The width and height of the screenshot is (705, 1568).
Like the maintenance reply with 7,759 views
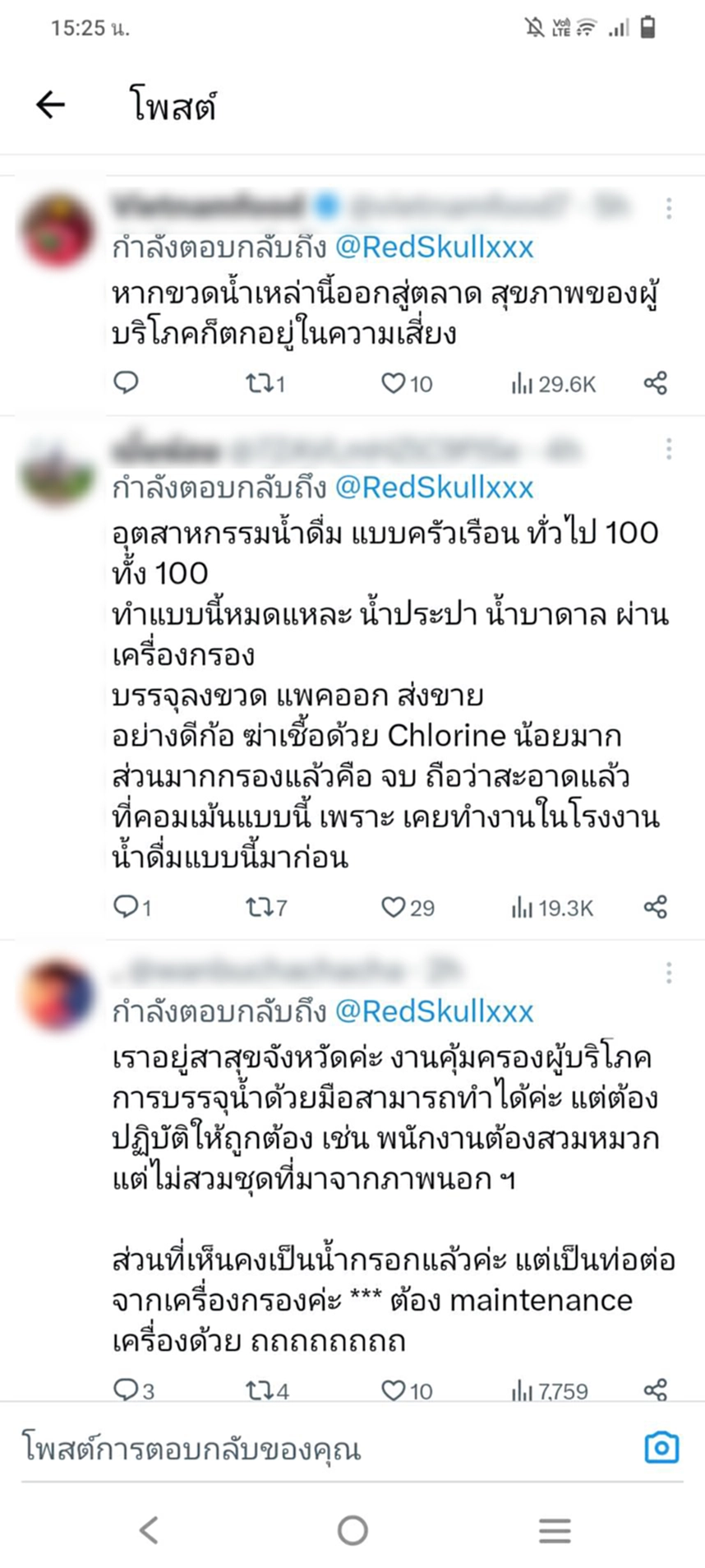[x=394, y=1390]
